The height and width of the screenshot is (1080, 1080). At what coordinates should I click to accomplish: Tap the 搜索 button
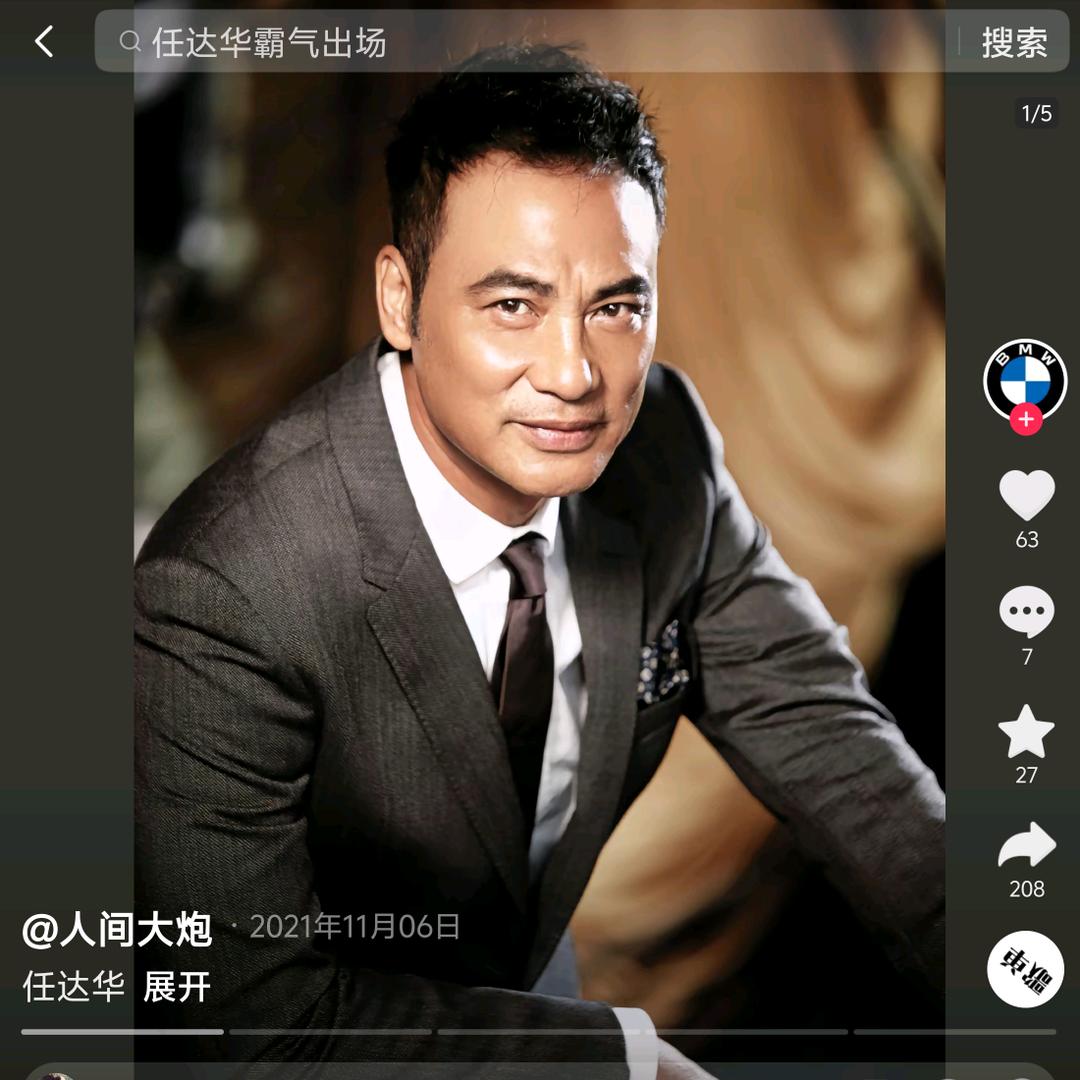[1013, 42]
